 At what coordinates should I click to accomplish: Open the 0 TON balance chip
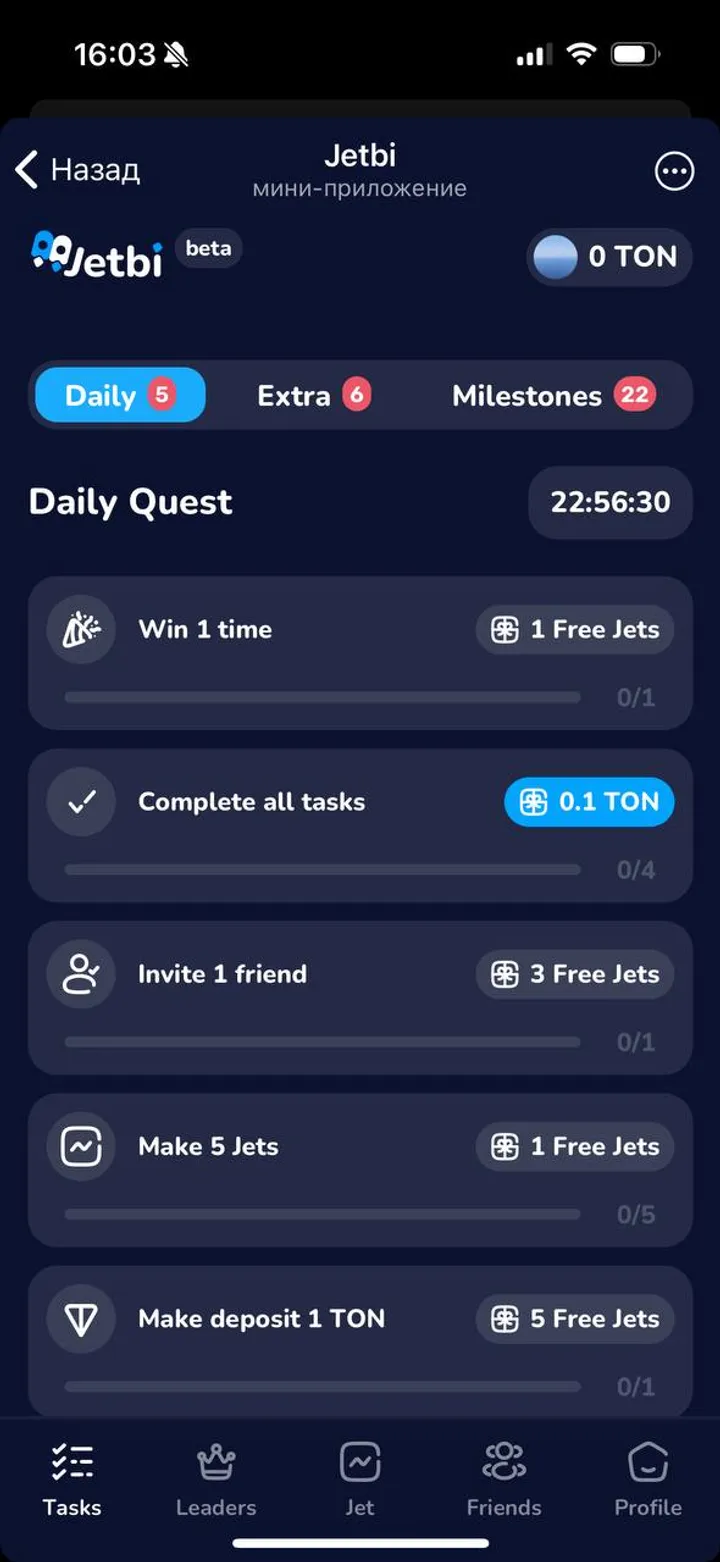click(609, 257)
